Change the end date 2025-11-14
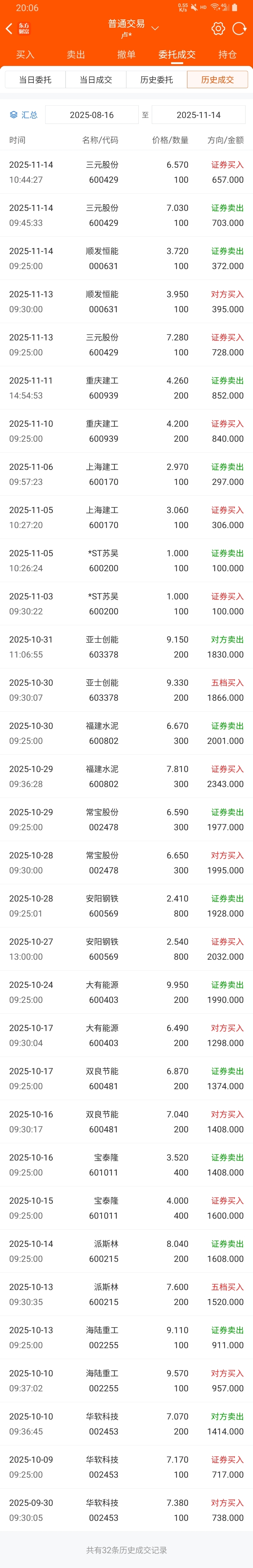The width and height of the screenshot is (253, 1568). click(198, 115)
